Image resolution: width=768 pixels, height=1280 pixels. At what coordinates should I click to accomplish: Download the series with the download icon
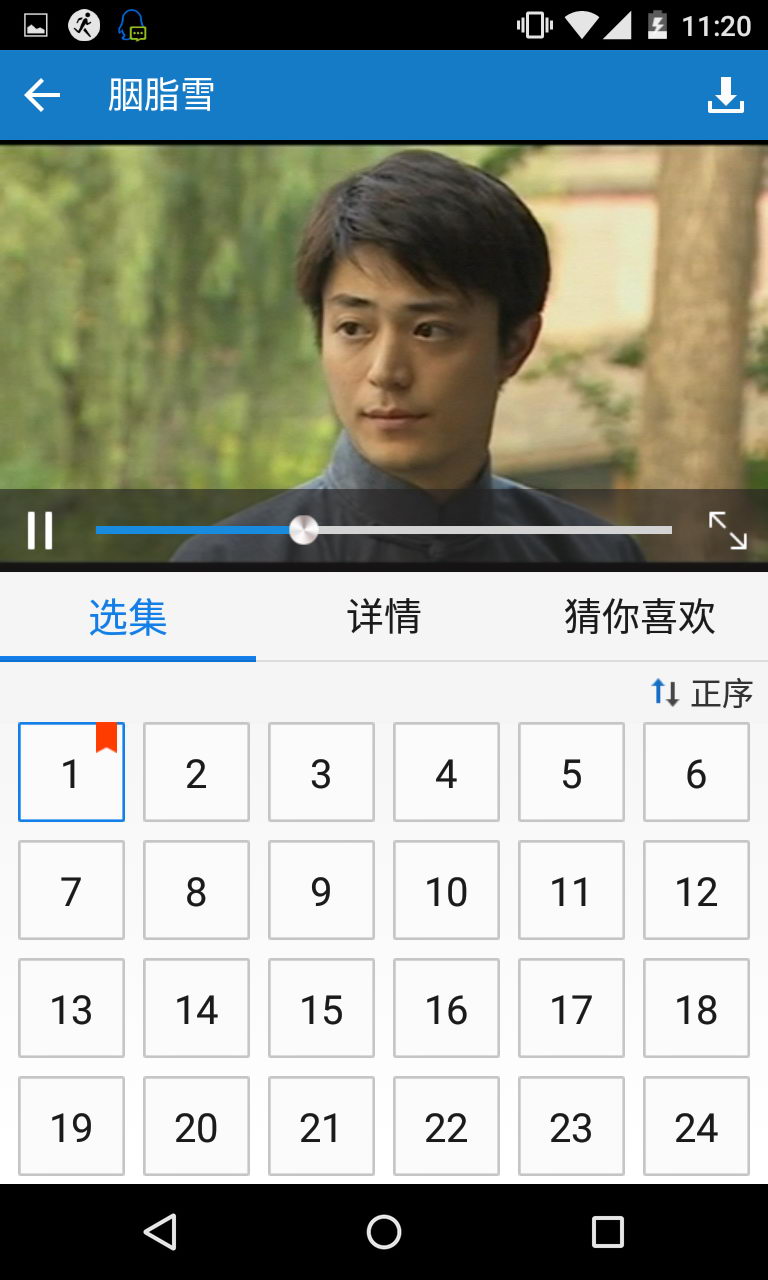click(726, 95)
